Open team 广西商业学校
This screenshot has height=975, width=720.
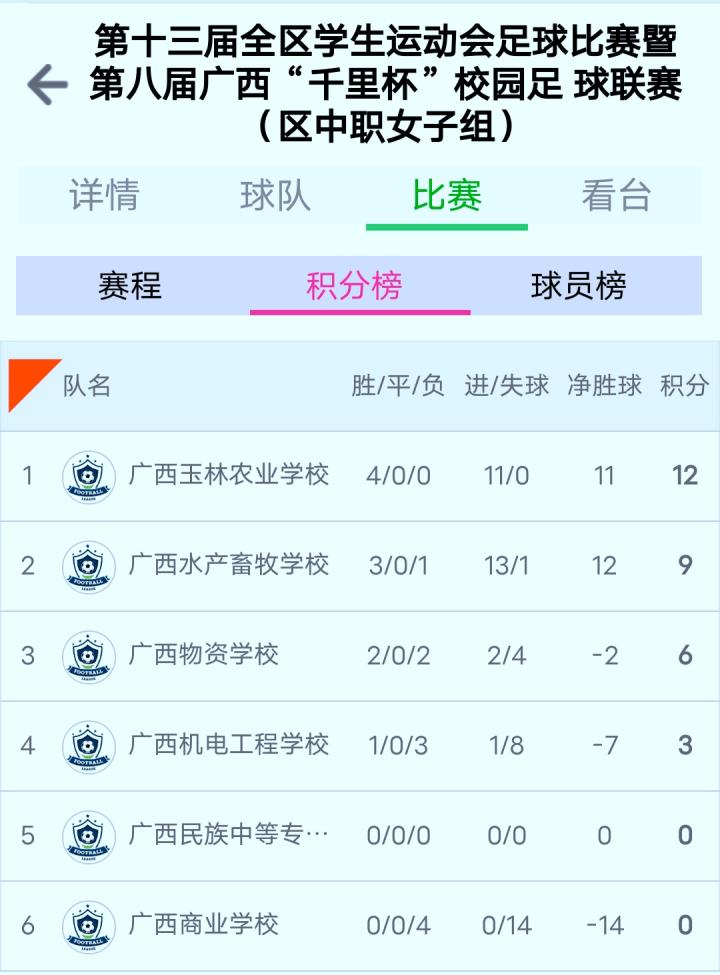(x=204, y=925)
